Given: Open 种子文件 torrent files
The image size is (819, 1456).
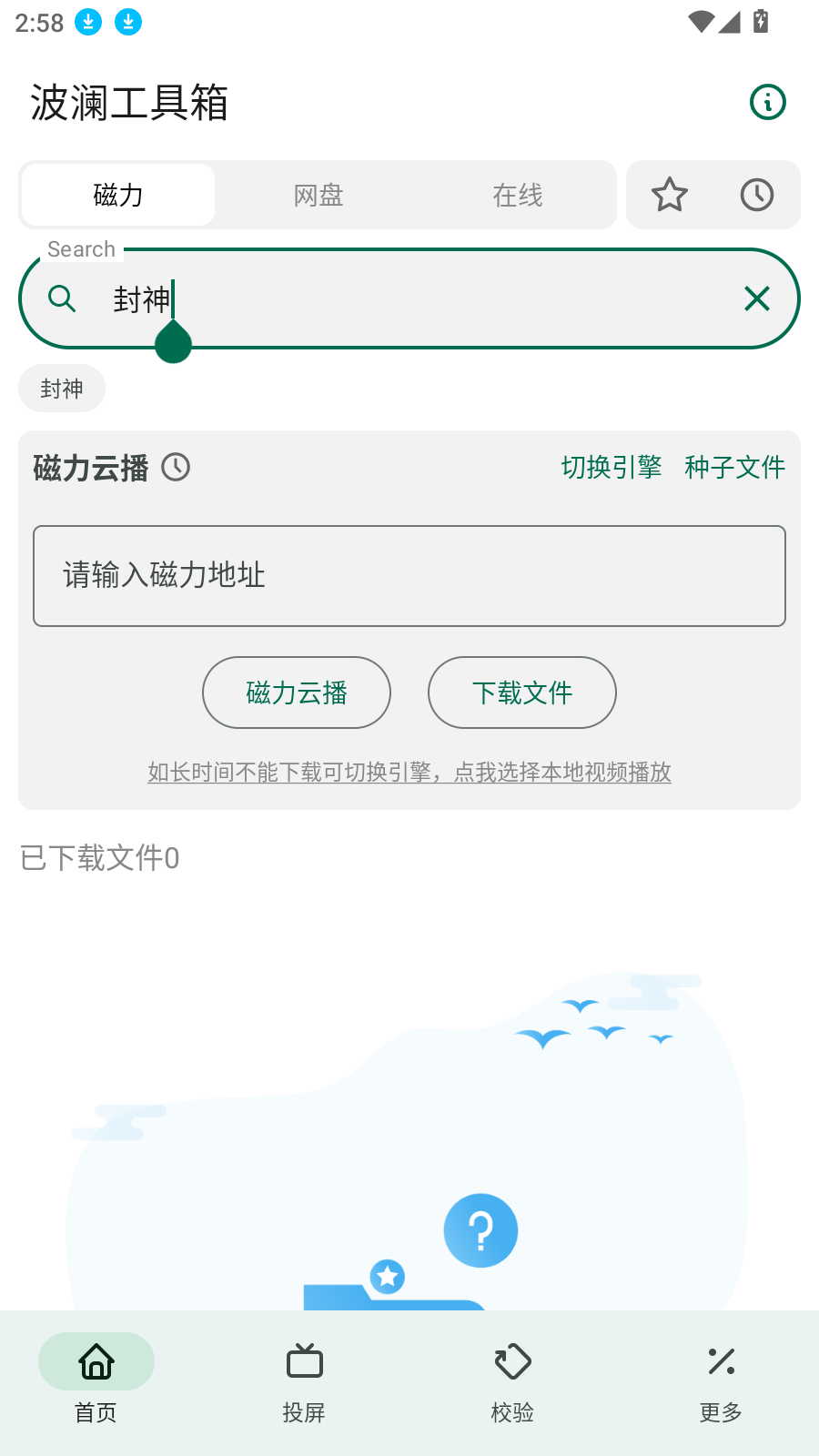Looking at the screenshot, I should pos(734,467).
